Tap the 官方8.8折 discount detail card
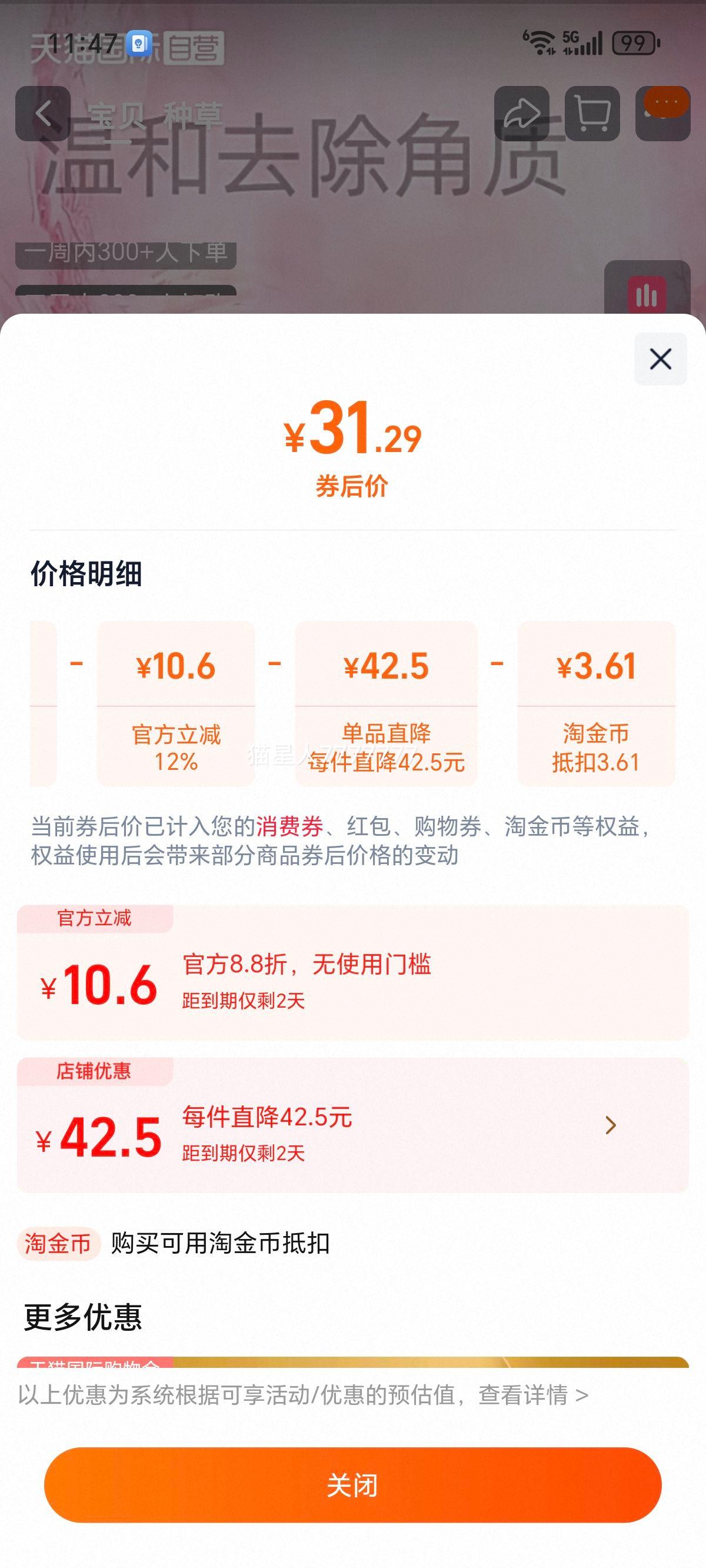Screen dimensions: 706x1568 tap(353, 987)
